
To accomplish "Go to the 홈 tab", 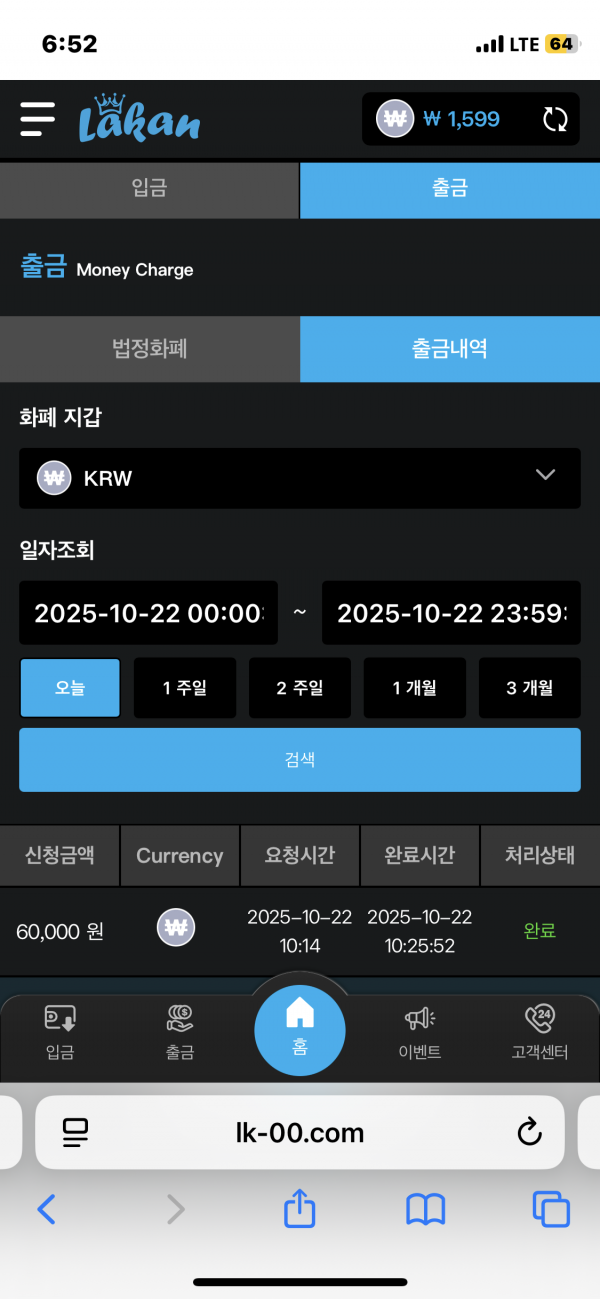I will pos(300,1030).
